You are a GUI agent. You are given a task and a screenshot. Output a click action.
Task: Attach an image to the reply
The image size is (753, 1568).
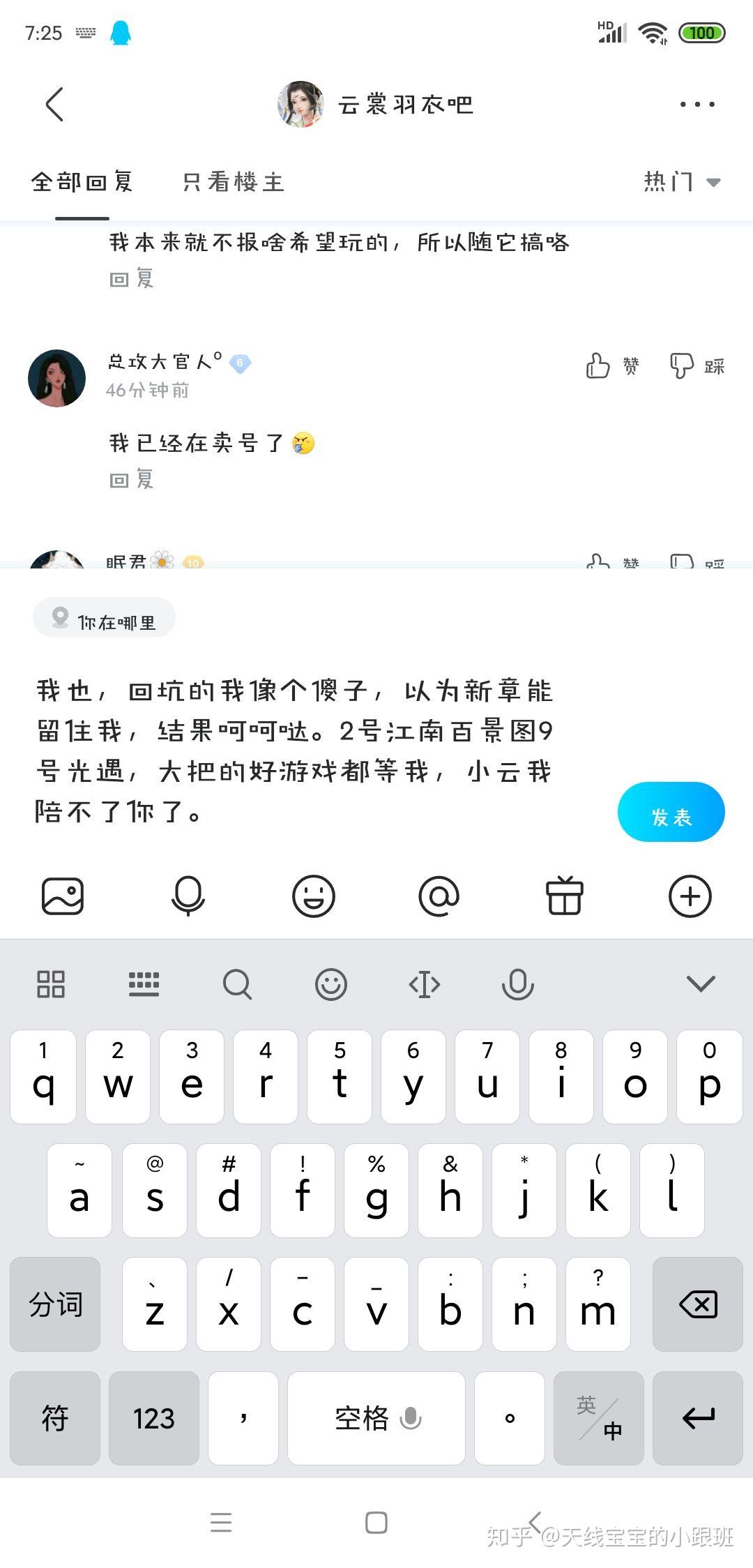click(x=63, y=896)
